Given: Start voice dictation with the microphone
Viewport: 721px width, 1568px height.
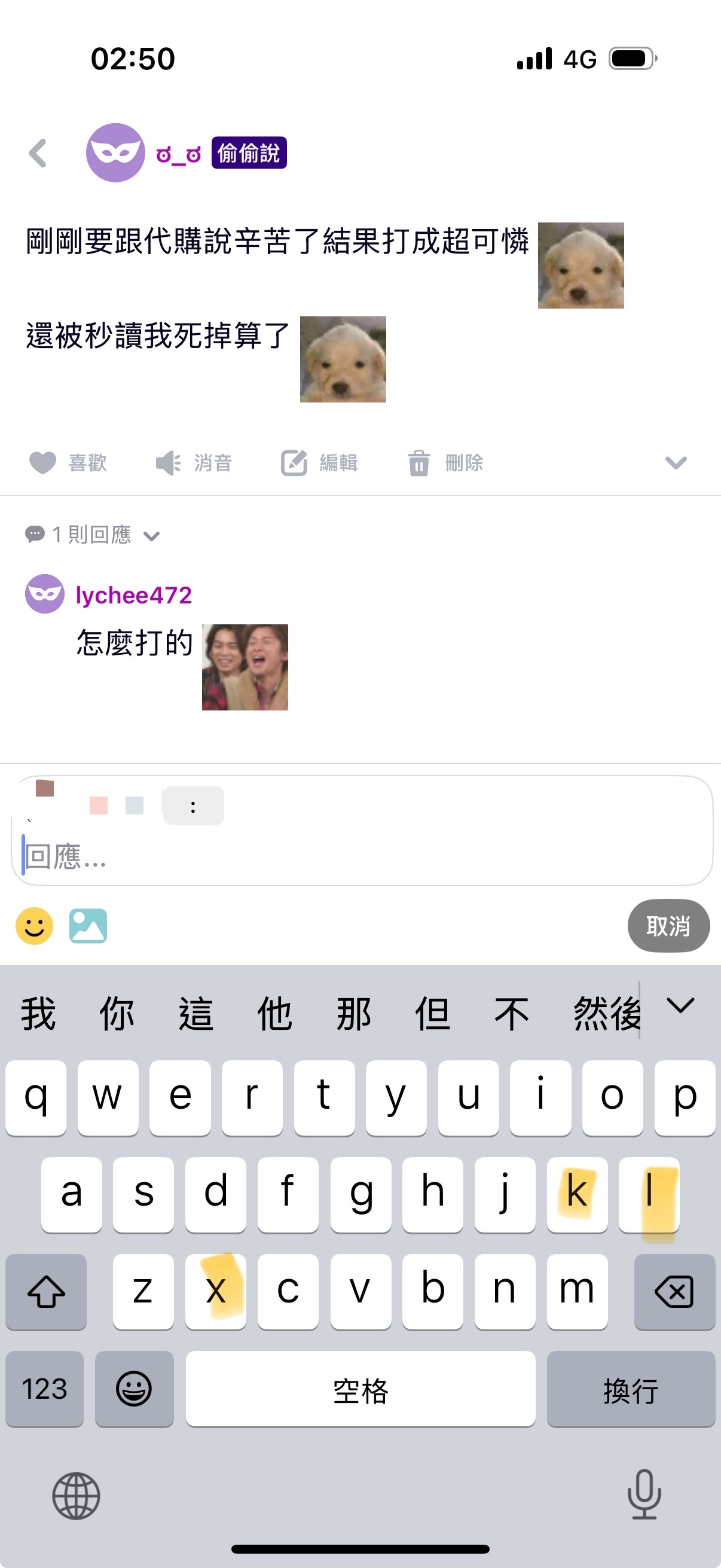Looking at the screenshot, I should [644, 1494].
